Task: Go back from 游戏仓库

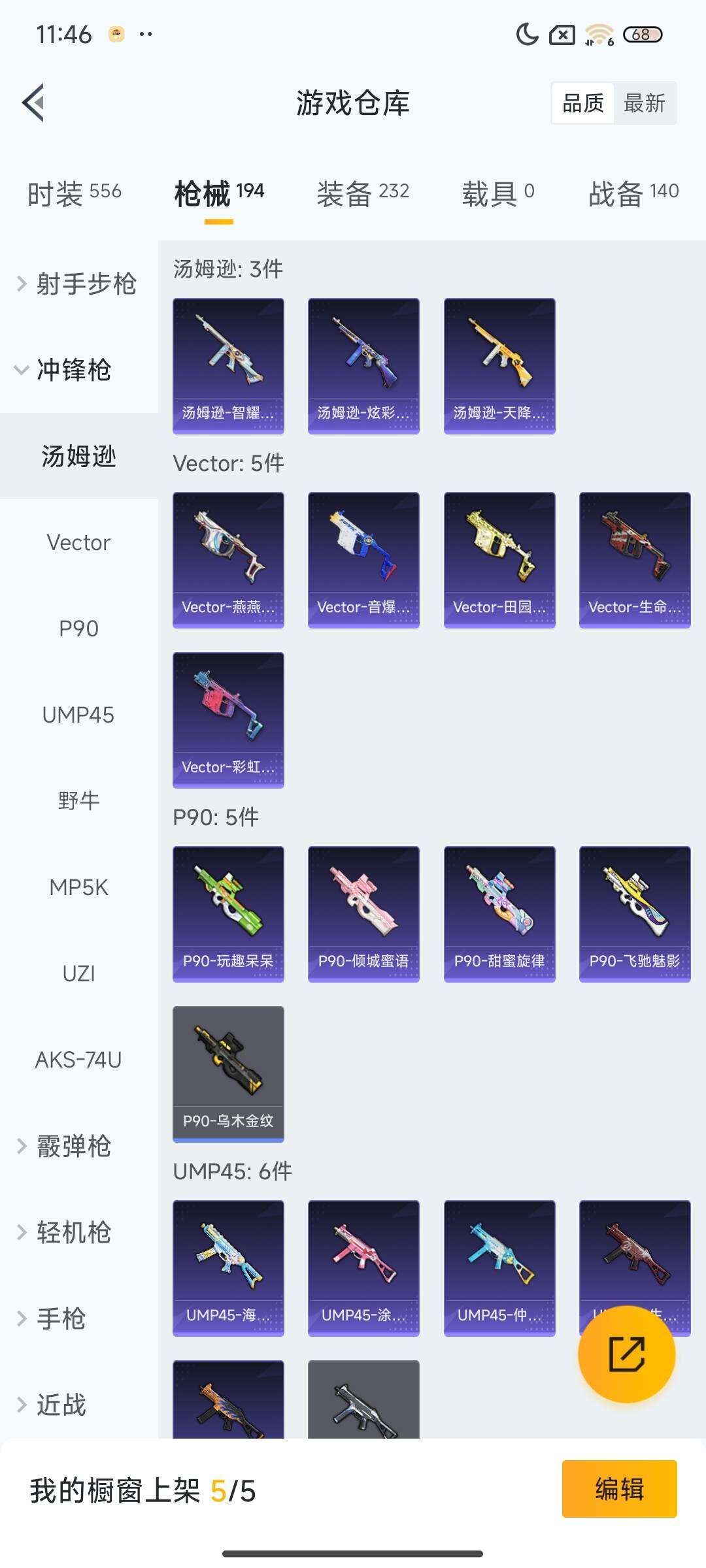Action: point(34,103)
